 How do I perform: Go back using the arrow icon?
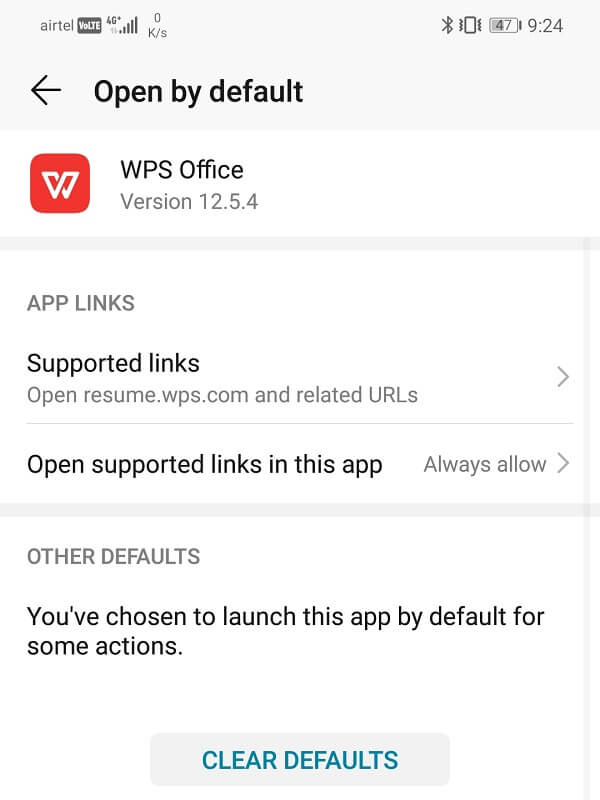tap(46, 91)
